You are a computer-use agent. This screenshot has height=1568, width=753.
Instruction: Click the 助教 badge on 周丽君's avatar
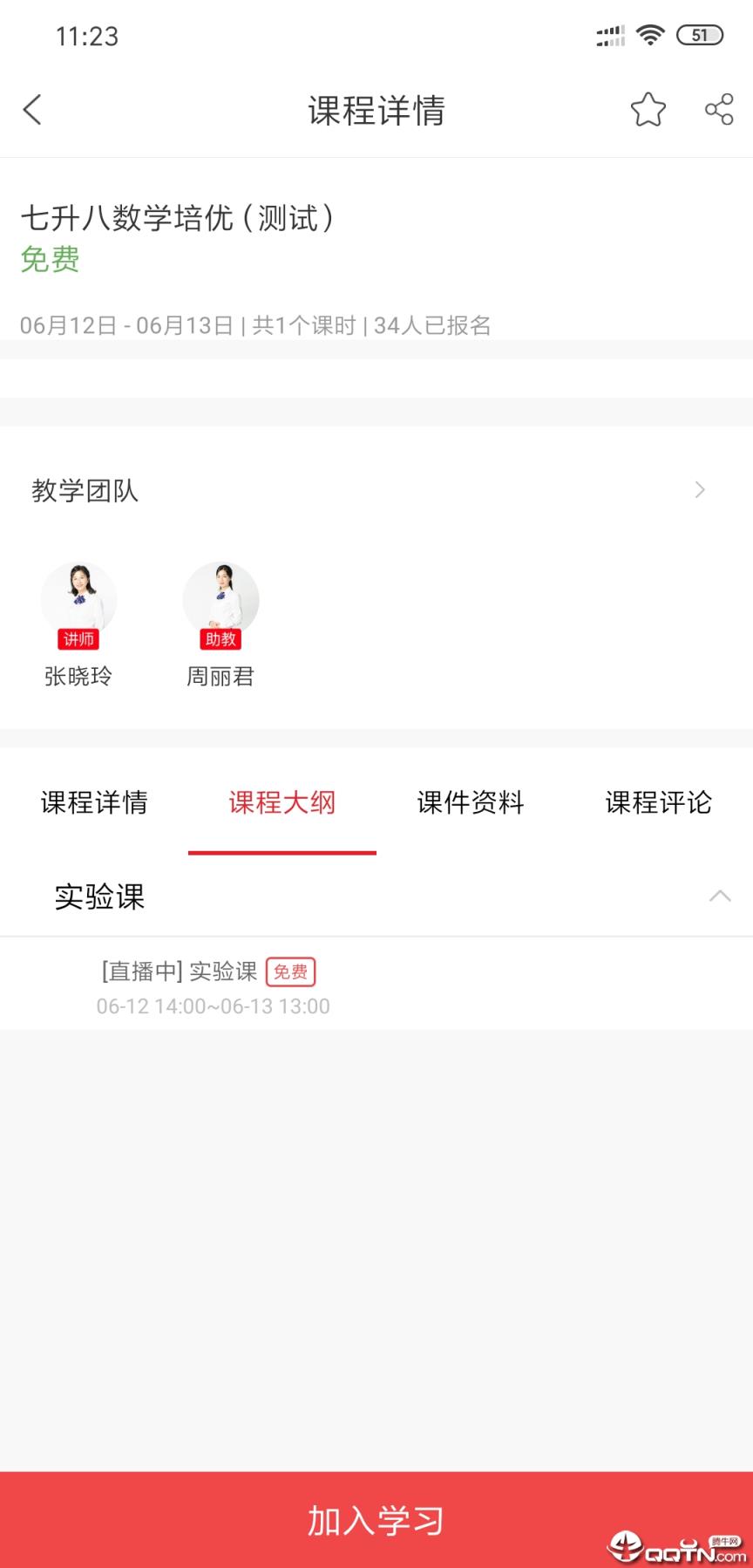pyautogui.click(x=220, y=639)
